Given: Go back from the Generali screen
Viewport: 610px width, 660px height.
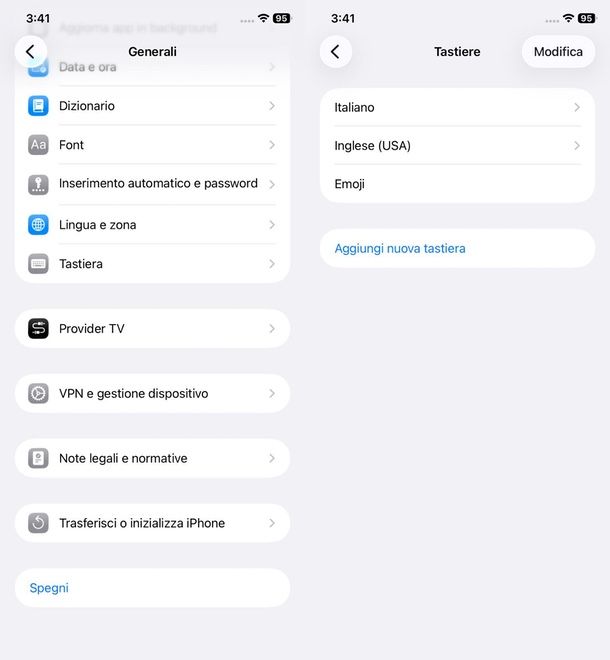Looking at the screenshot, I should point(31,52).
